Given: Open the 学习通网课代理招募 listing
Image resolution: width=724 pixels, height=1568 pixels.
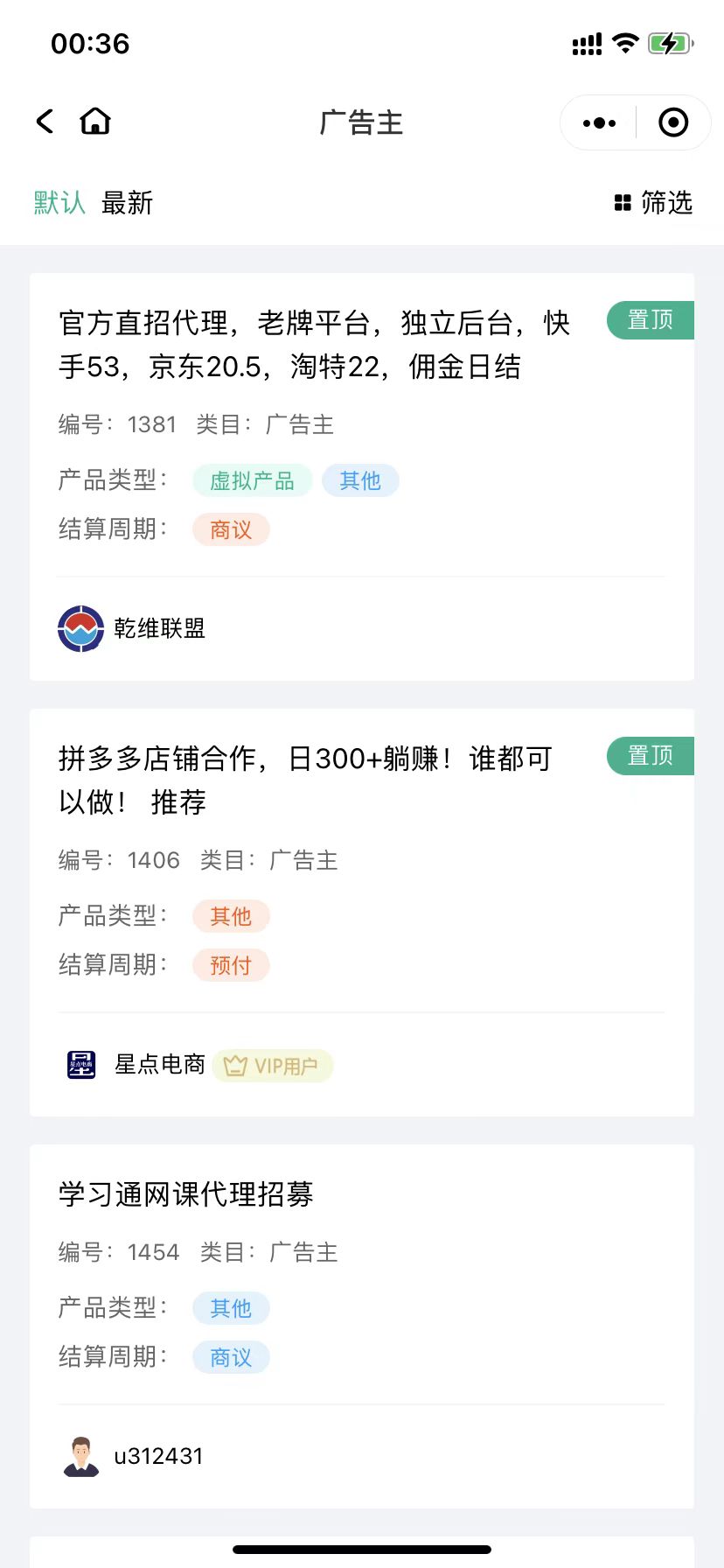Looking at the screenshot, I should coord(186,1193).
